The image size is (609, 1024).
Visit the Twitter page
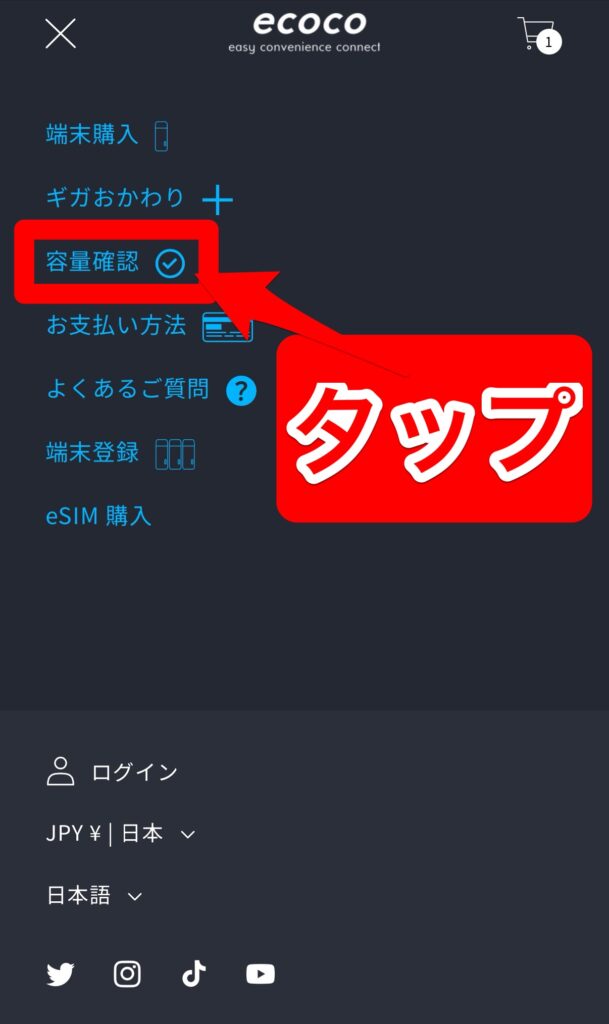point(61,974)
